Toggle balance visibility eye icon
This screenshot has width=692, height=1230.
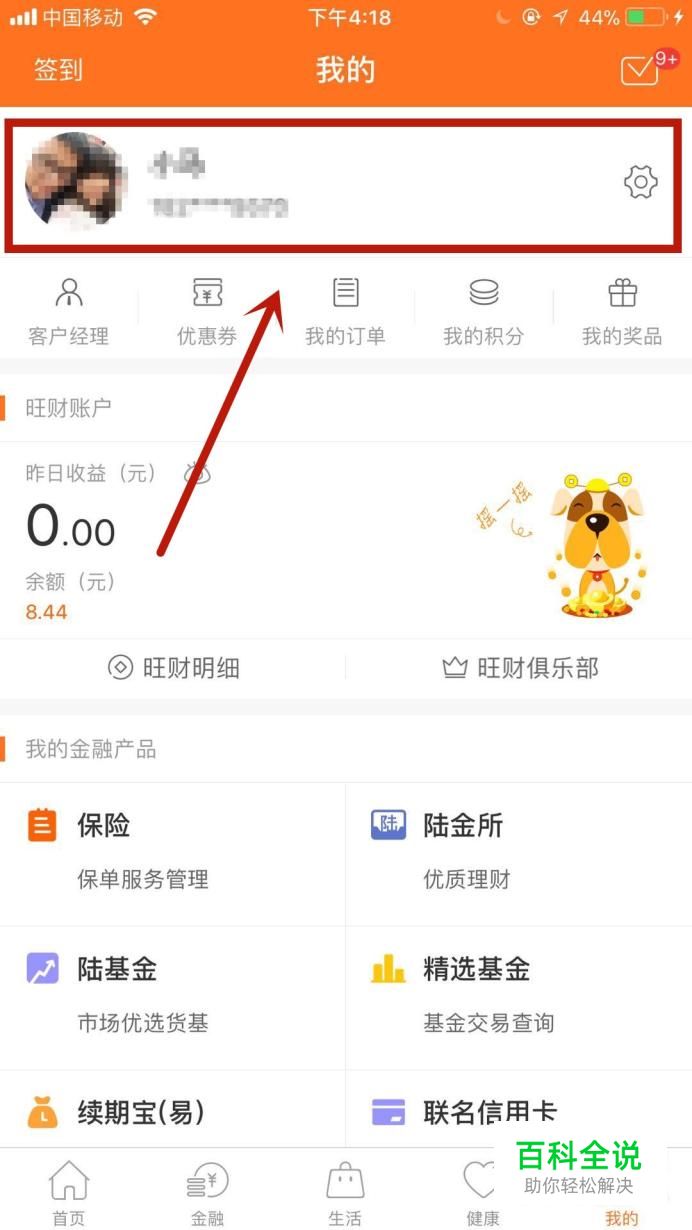tap(197, 474)
